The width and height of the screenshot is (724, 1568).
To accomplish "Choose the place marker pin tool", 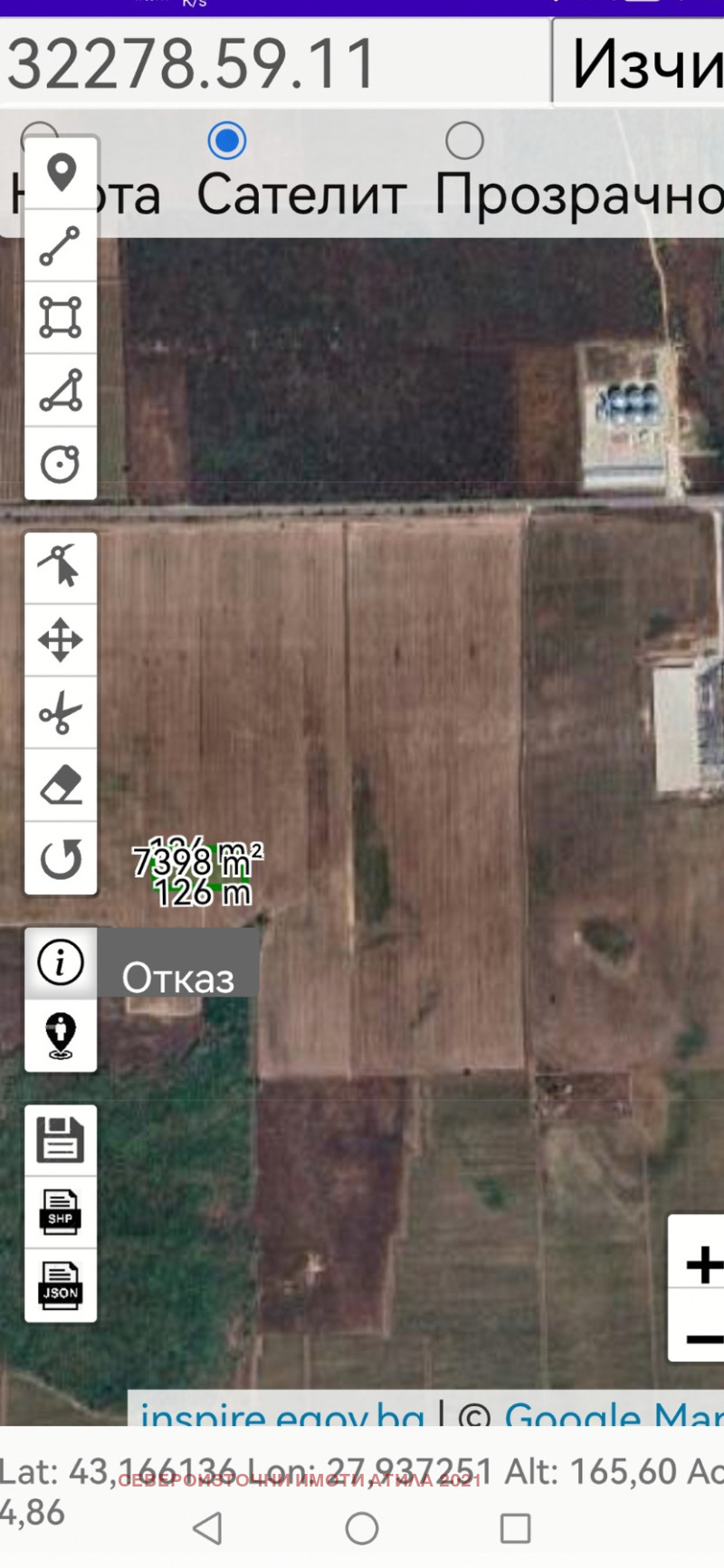I will click(x=61, y=173).
